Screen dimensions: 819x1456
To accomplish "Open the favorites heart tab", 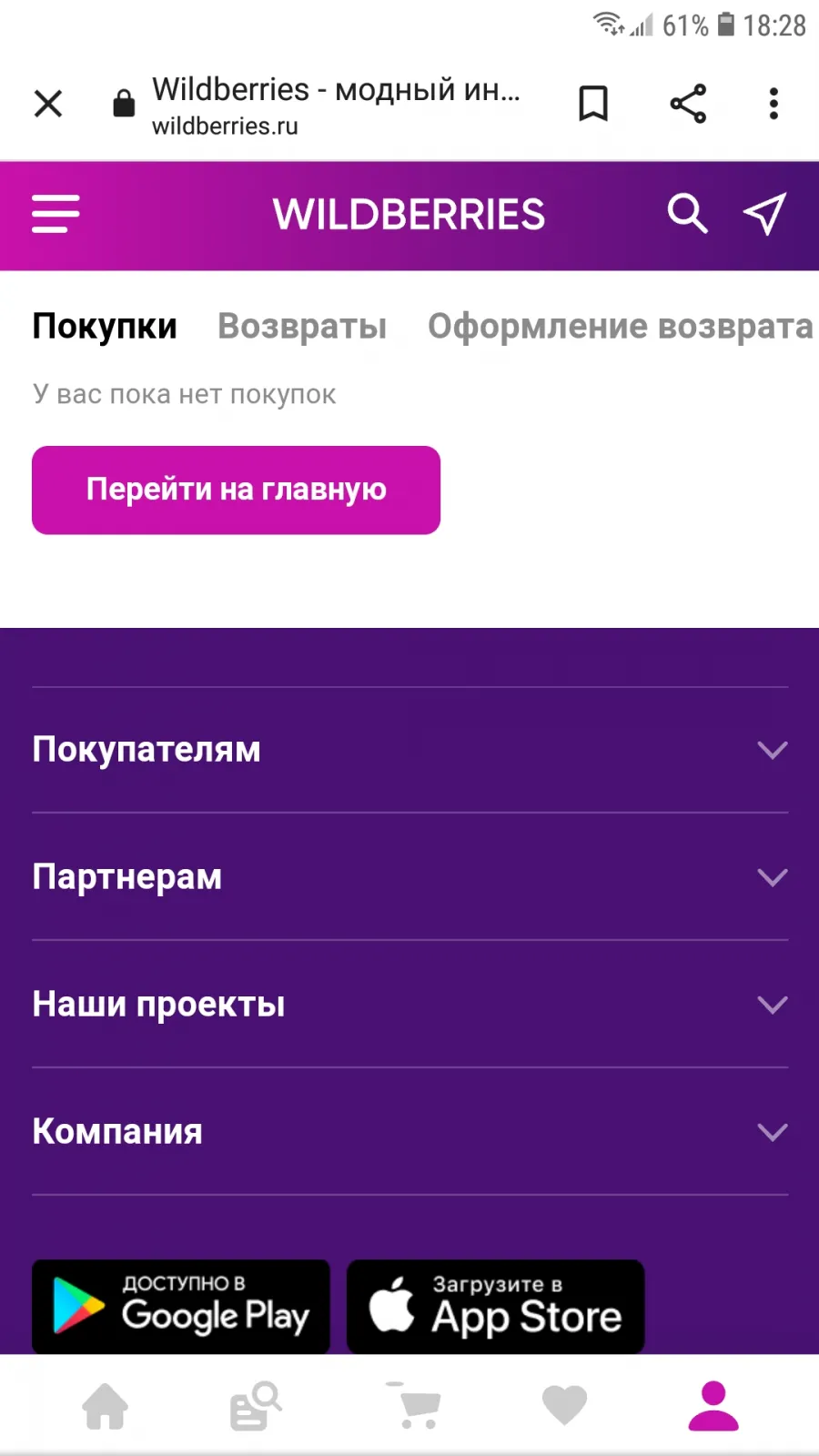I will (x=564, y=1406).
